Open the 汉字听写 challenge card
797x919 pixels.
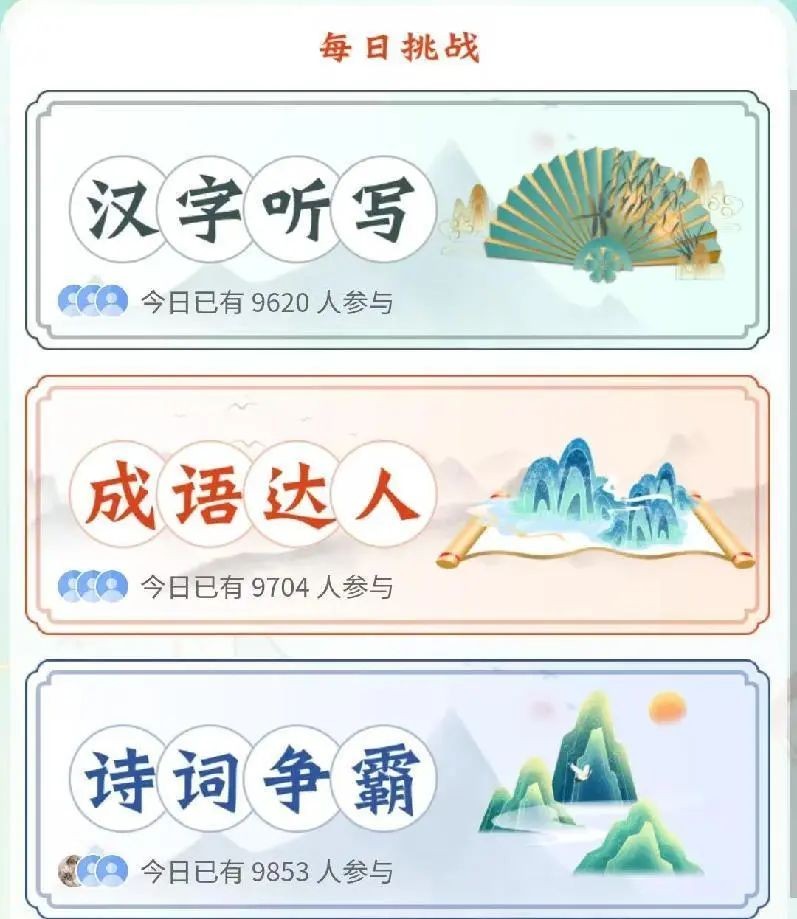[397, 220]
